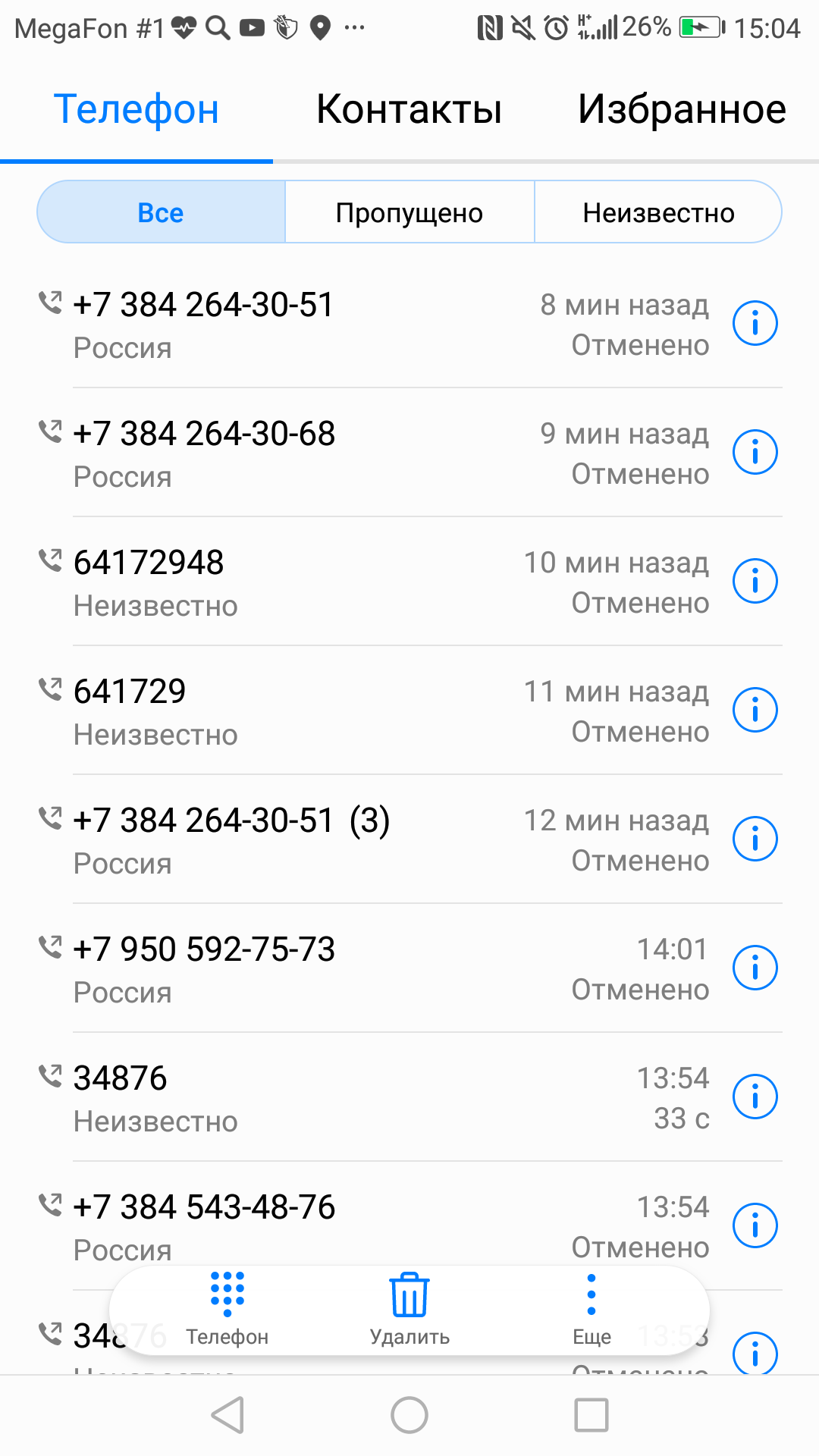
Task: Filter calls by Пропущено
Action: point(409,212)
